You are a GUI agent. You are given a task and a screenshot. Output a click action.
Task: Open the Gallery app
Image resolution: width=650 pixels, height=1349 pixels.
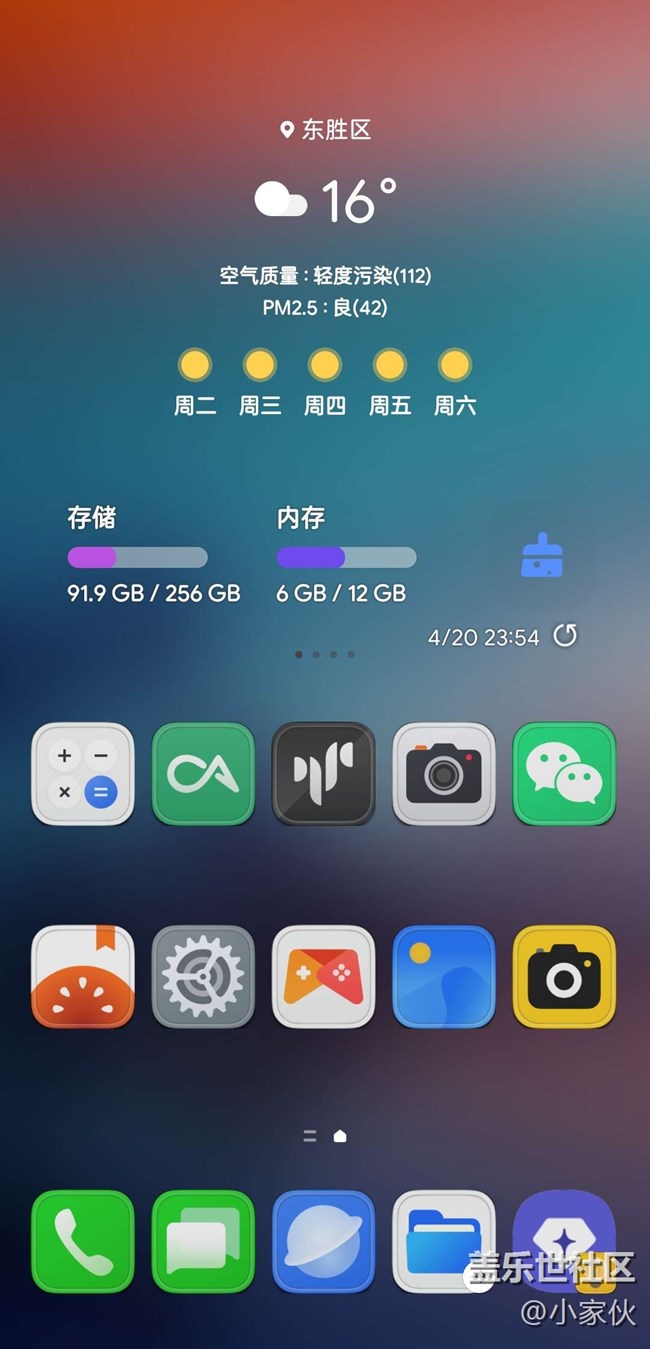pos(444,977)
